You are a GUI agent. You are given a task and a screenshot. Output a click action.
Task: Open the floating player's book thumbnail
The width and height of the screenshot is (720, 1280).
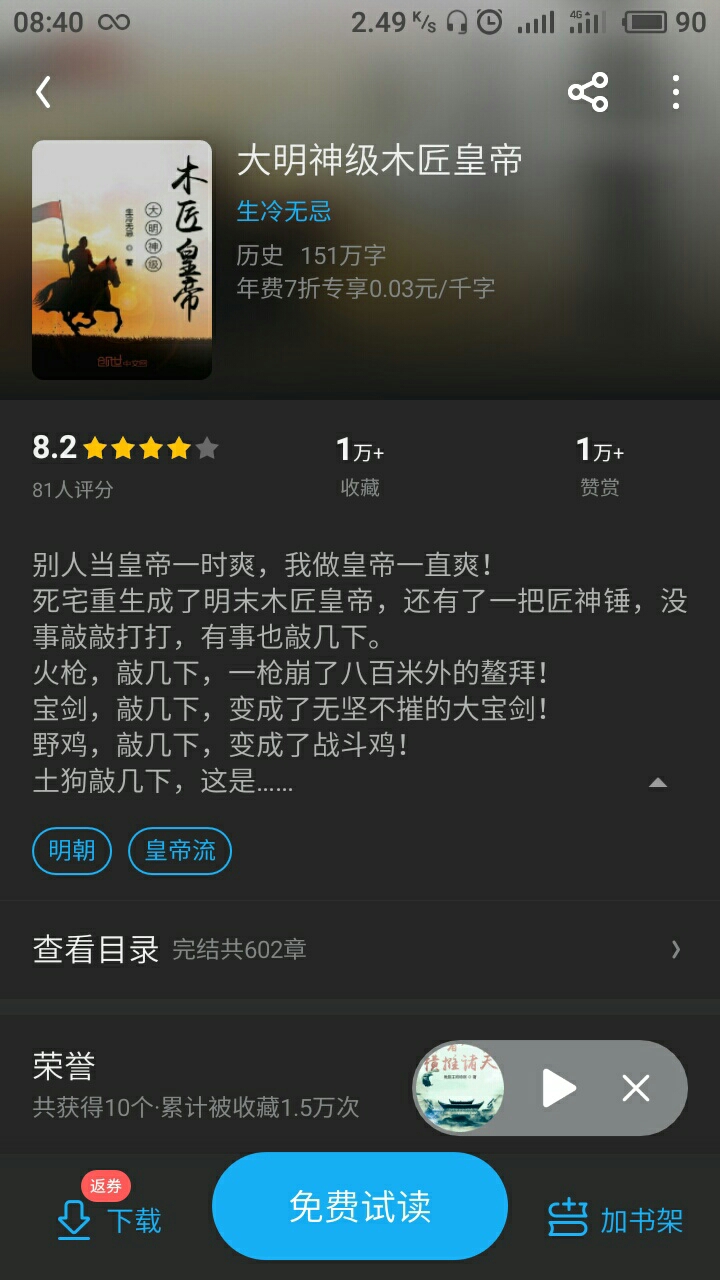(x=459, y=1088)
